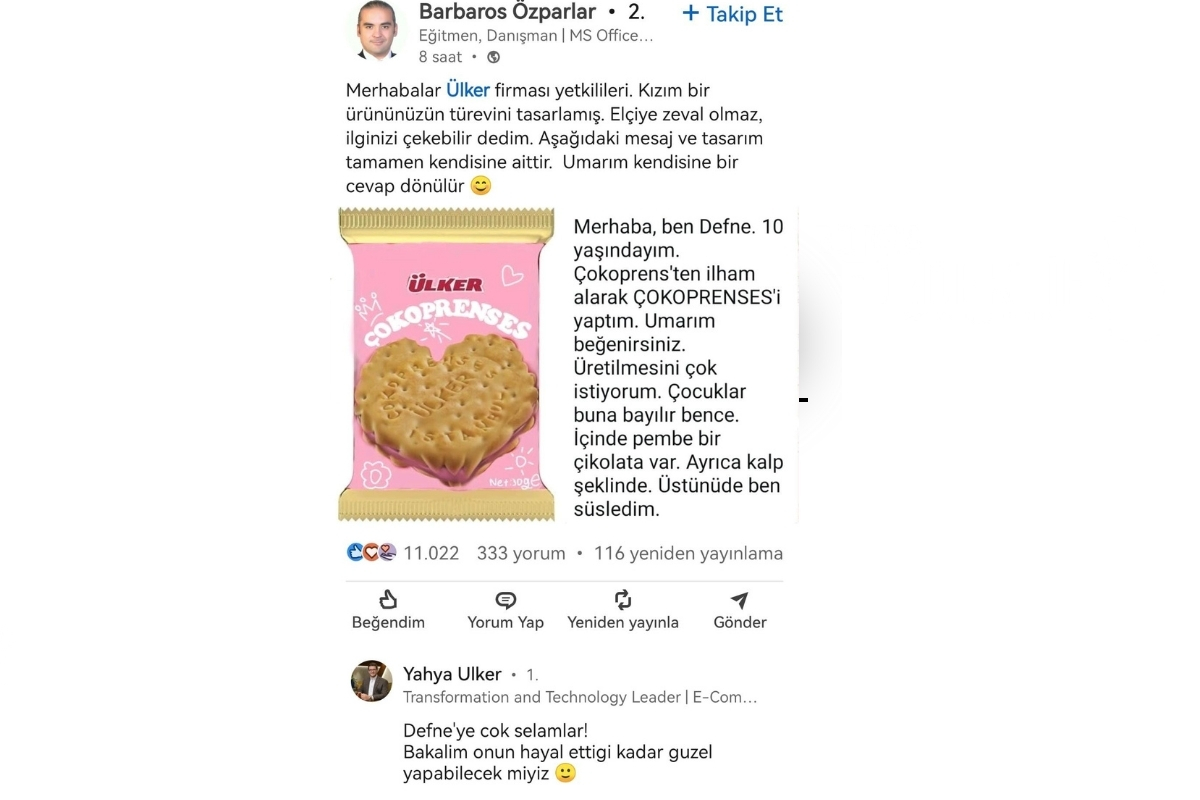Open the 333 yorum comments

click(x=521, y=553)
